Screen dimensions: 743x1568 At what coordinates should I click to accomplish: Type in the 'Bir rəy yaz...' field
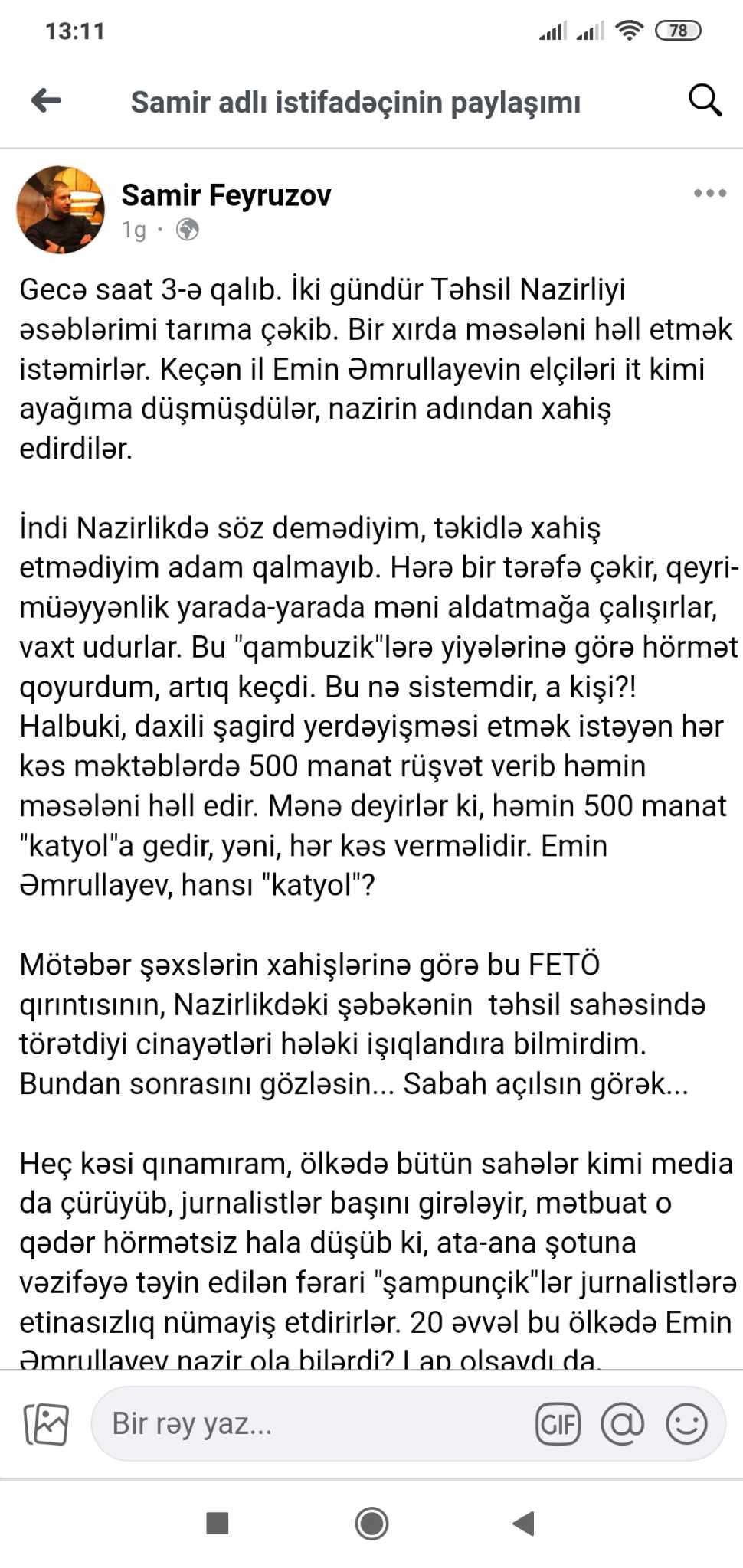pyautogui.click(x=306, y=1424)
